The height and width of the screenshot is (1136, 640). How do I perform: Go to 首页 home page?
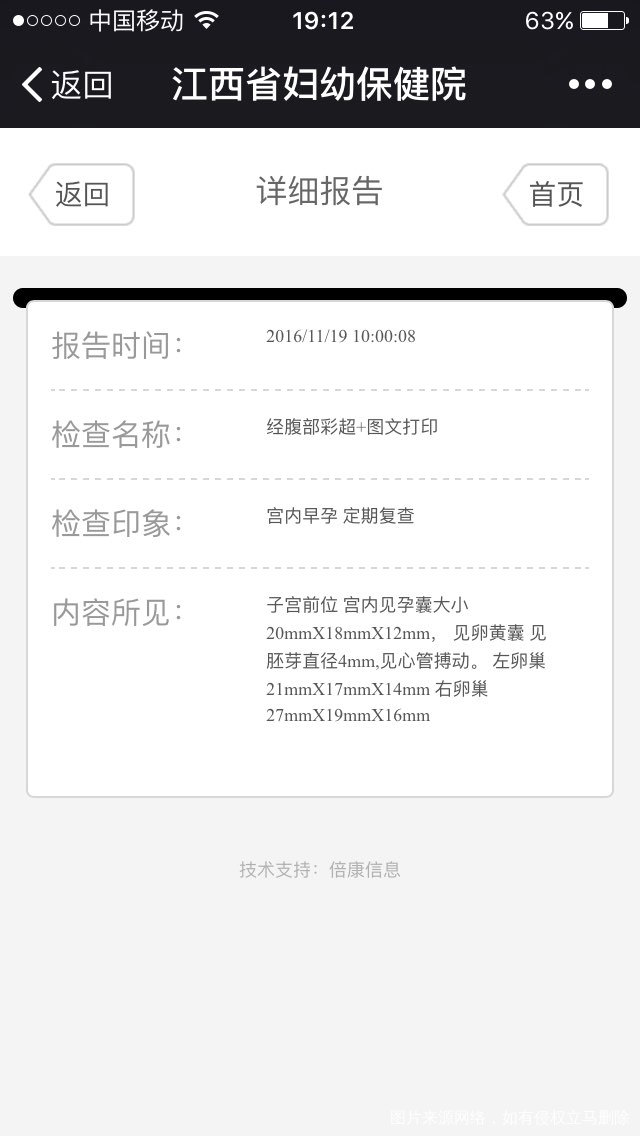point(556,194)
